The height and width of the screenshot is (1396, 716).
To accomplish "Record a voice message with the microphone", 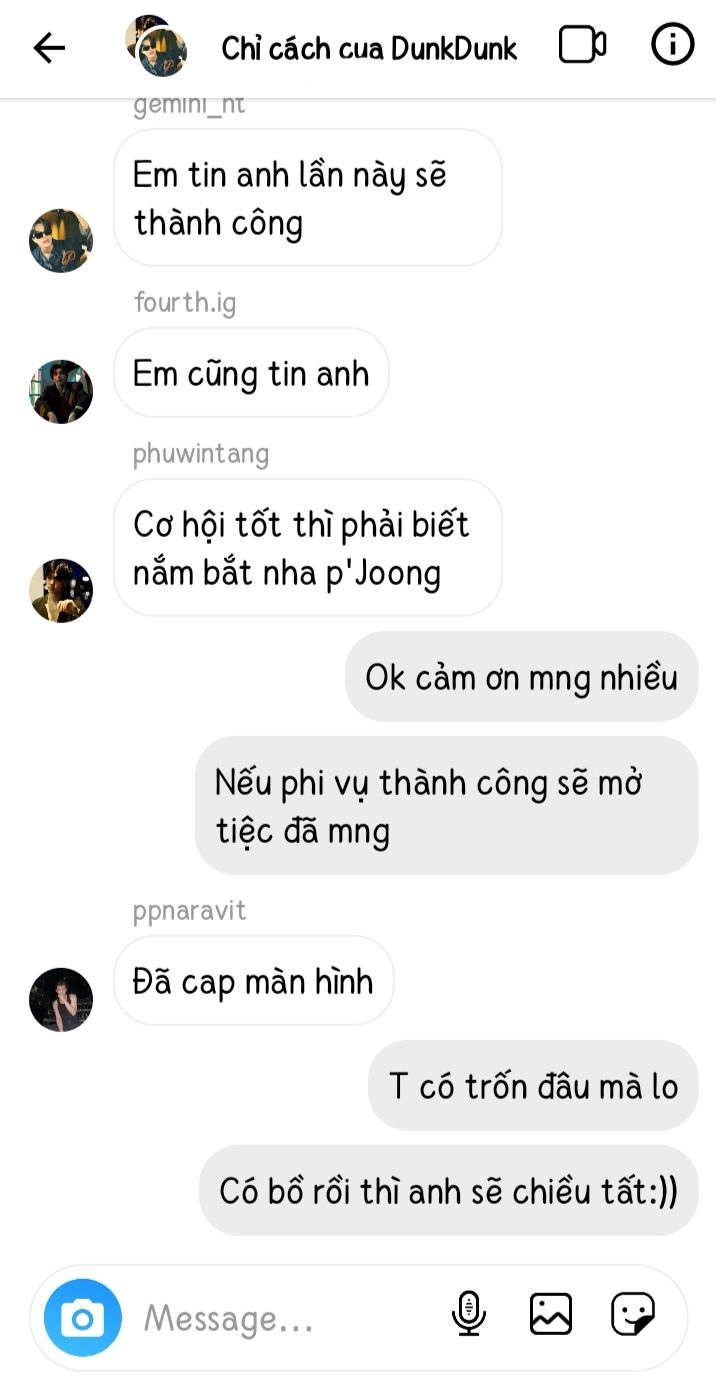I will click(x=468, y=1314).
